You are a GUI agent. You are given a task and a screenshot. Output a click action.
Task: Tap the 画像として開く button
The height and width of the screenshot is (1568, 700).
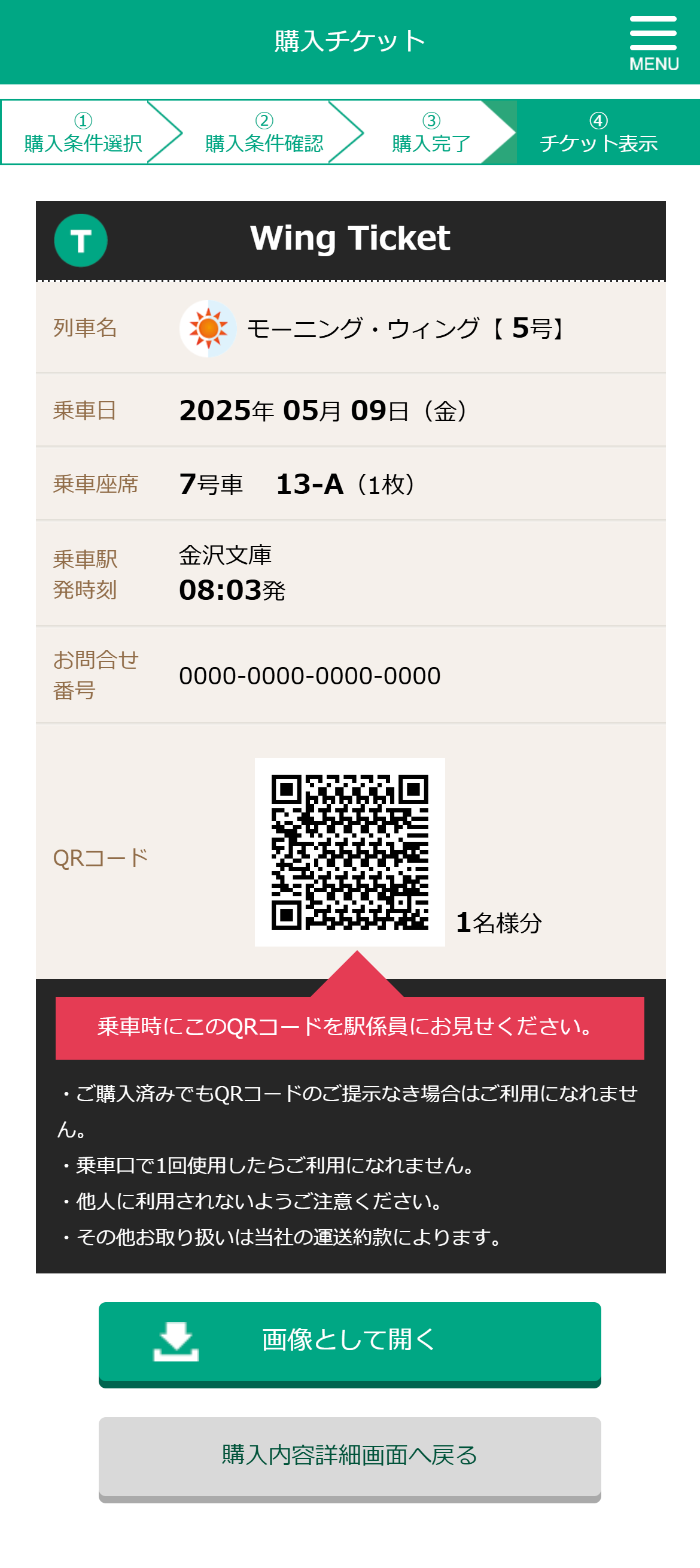click(x=349, y=1344)
